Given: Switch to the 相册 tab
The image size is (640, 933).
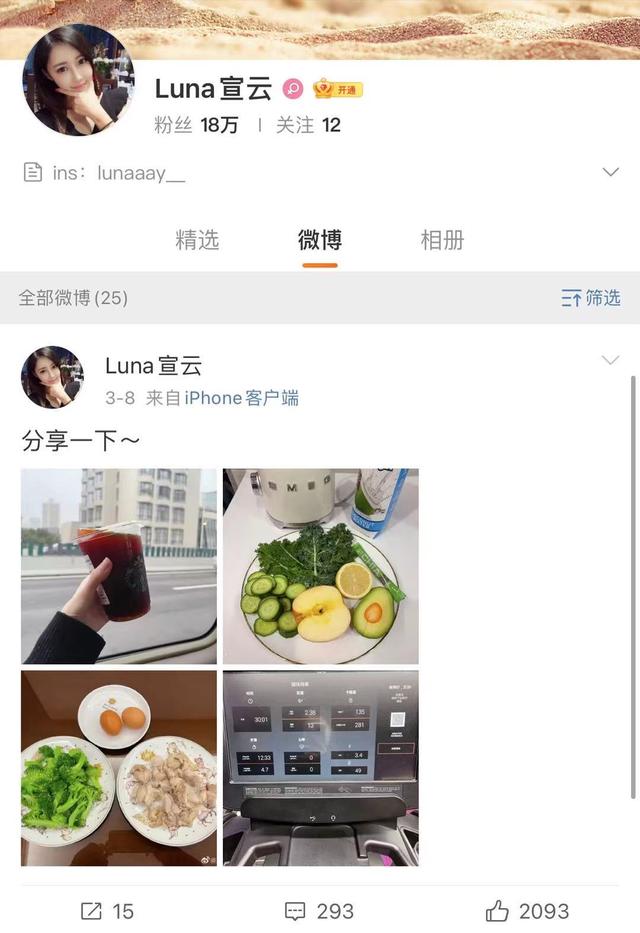Looking at the screenshot, I should [x=442, y=240].
